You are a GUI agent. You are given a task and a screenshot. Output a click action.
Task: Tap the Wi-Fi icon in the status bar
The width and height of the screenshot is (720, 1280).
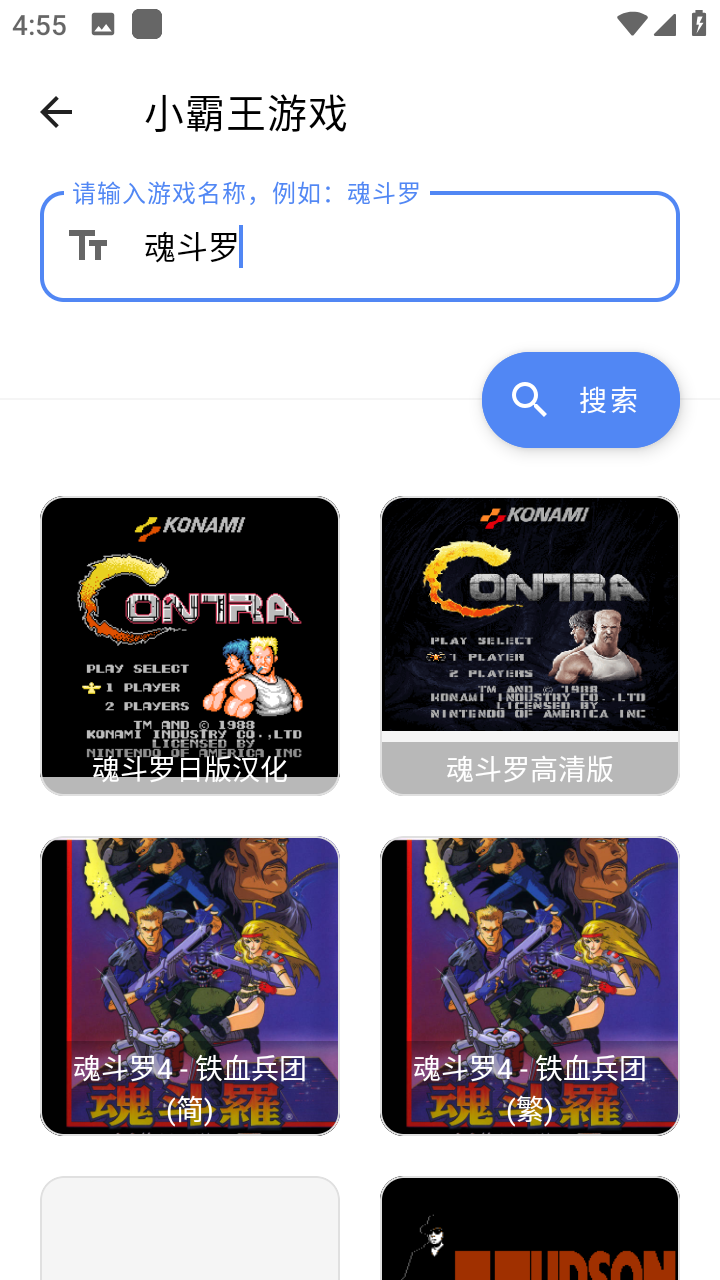click(632, 25)
